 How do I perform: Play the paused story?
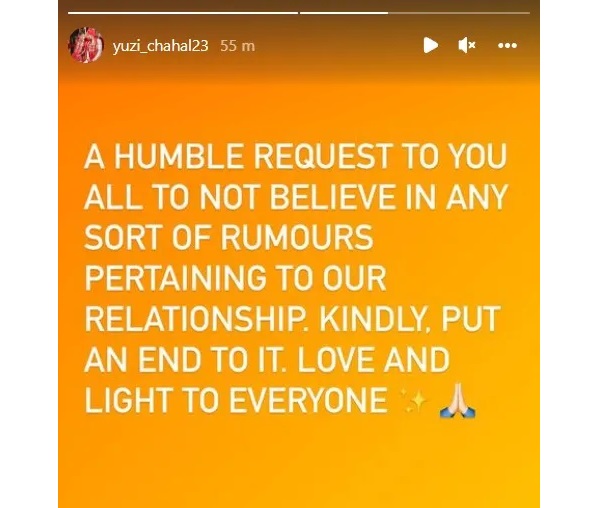(430, 45)
